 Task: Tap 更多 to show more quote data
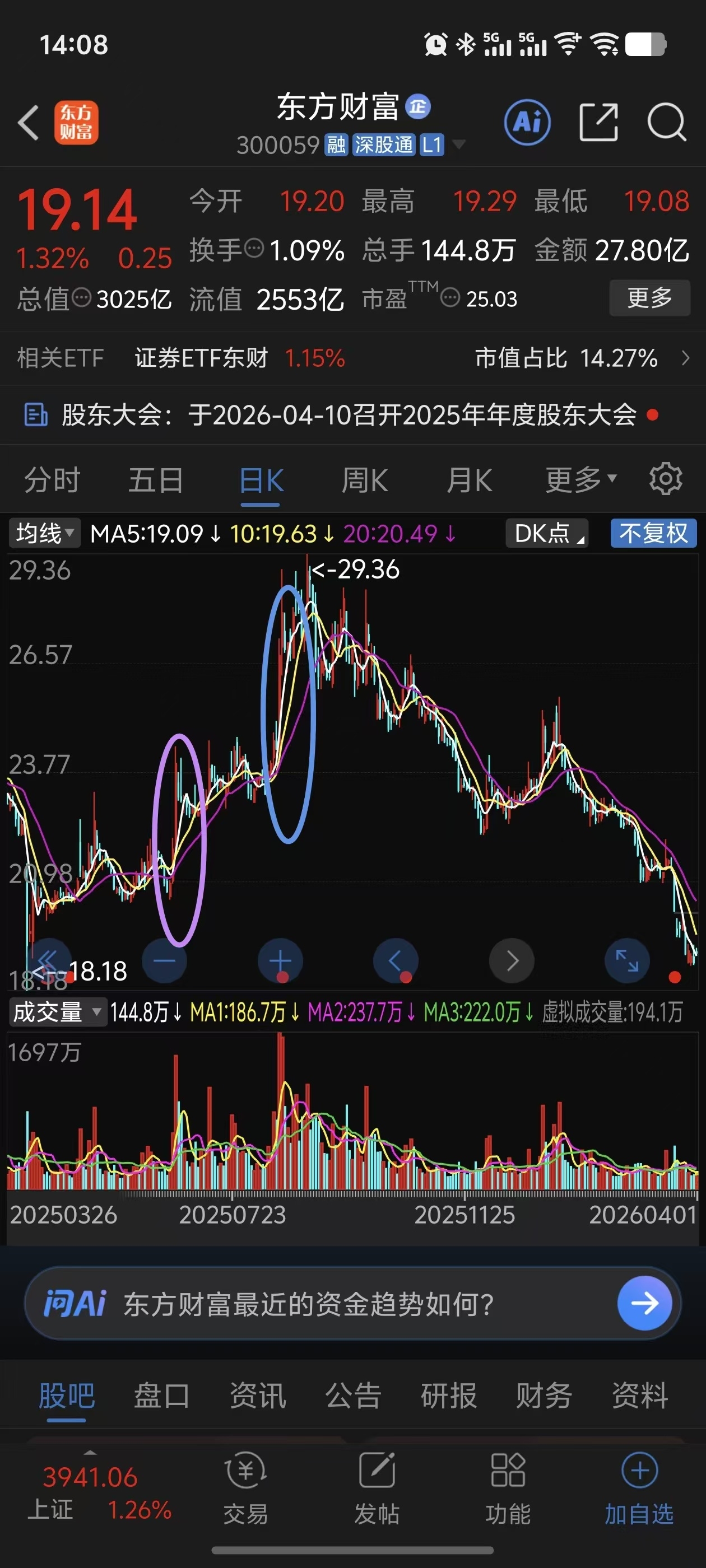coord(649,298)
